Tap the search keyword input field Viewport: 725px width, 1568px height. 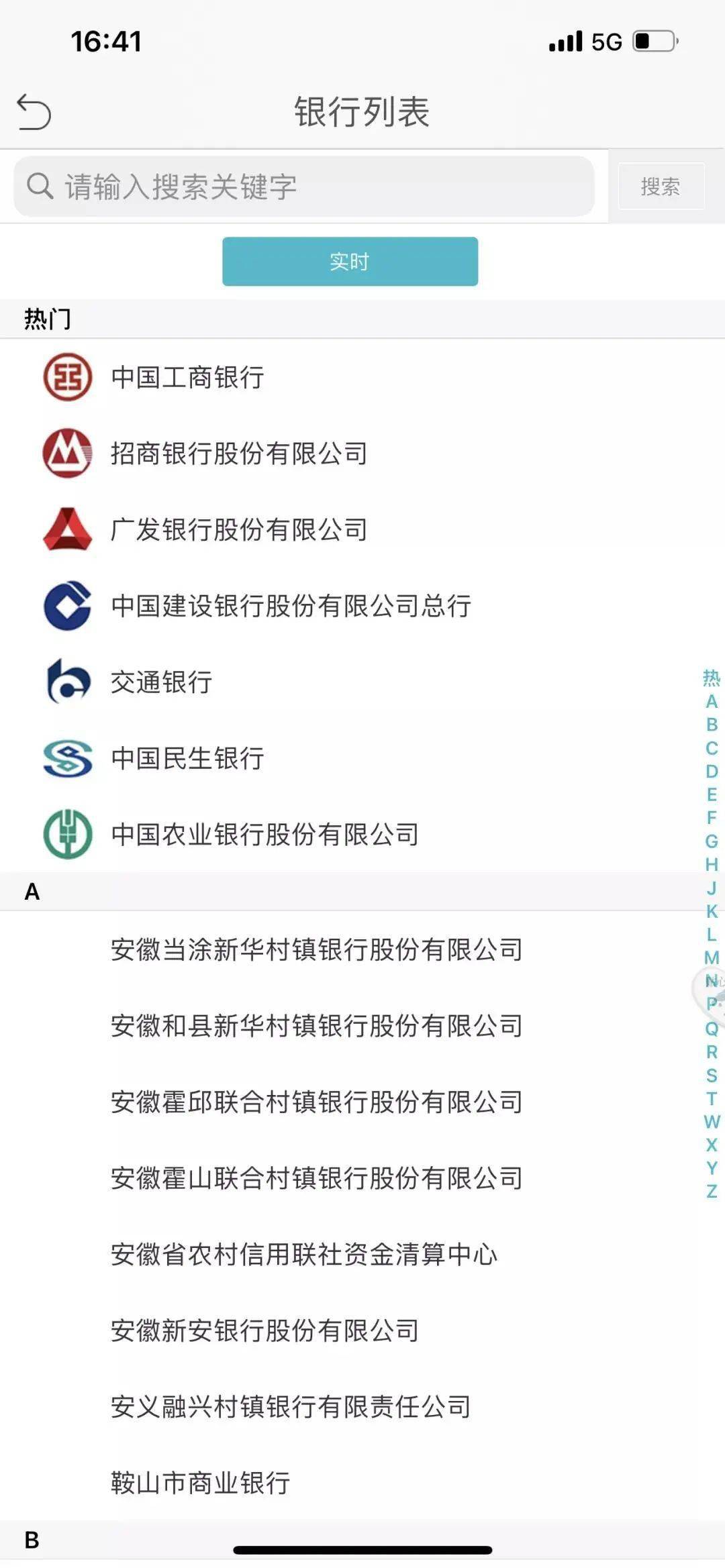pyautogui.click(x=303, y=187)
